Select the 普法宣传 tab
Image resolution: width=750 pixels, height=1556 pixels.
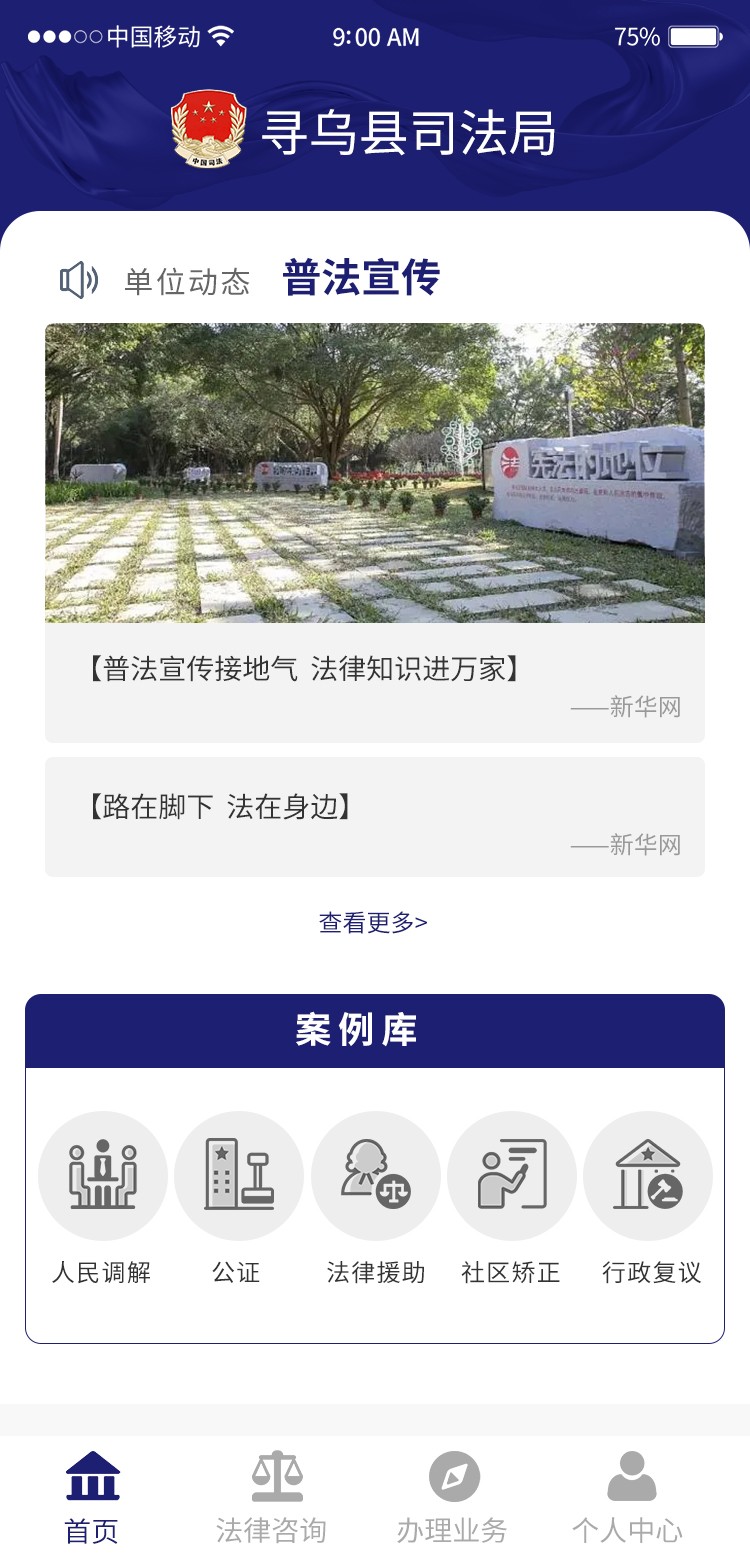[x=361, y=279]
